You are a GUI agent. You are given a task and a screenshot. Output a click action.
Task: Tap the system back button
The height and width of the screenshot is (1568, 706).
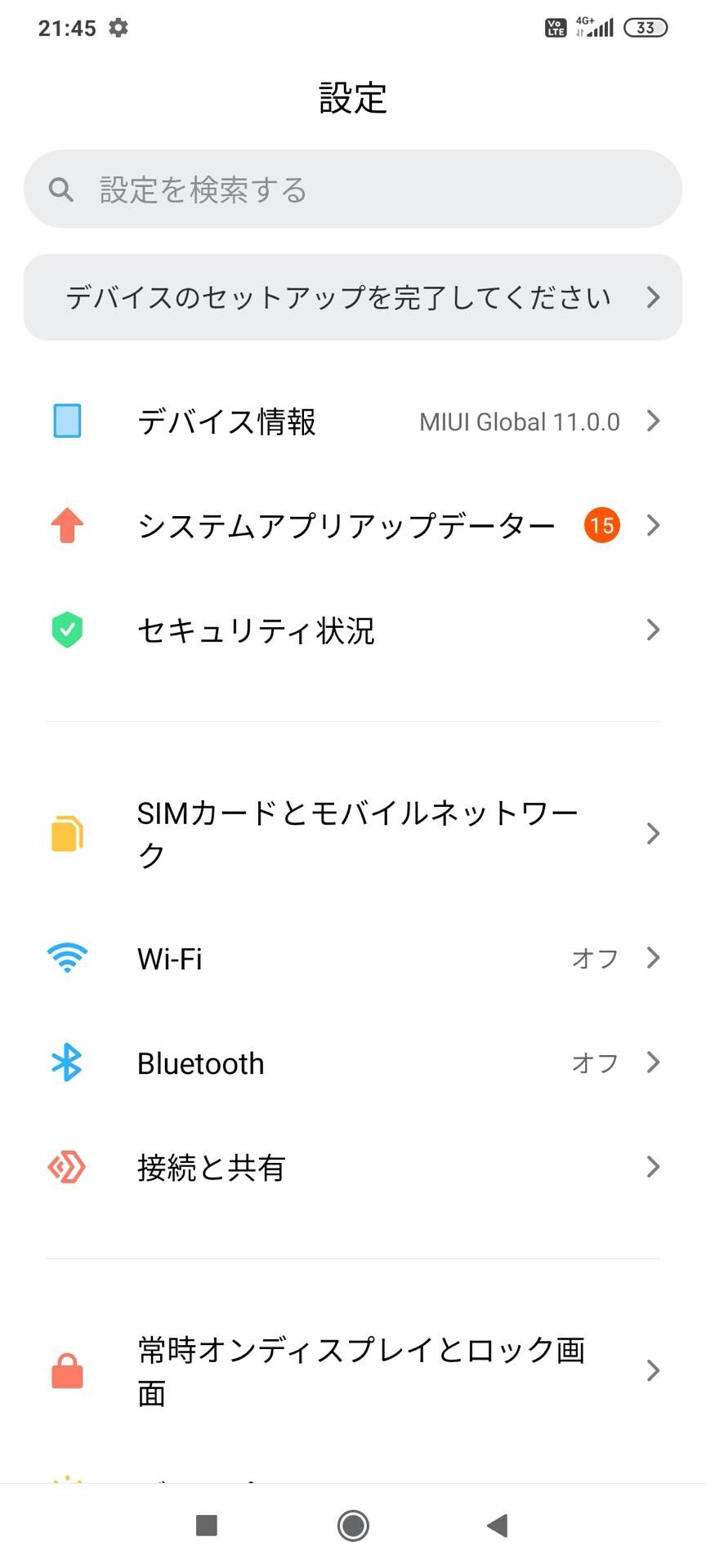pyautogui.click(x=498, y=1525)
